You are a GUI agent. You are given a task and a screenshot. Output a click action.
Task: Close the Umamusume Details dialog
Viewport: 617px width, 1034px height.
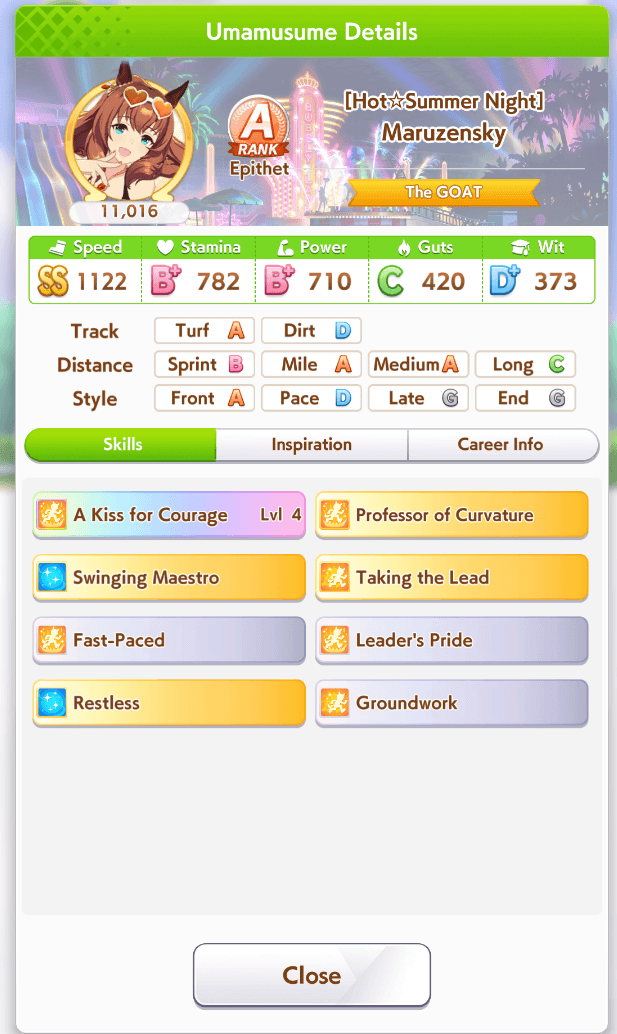tap(311, 975)
